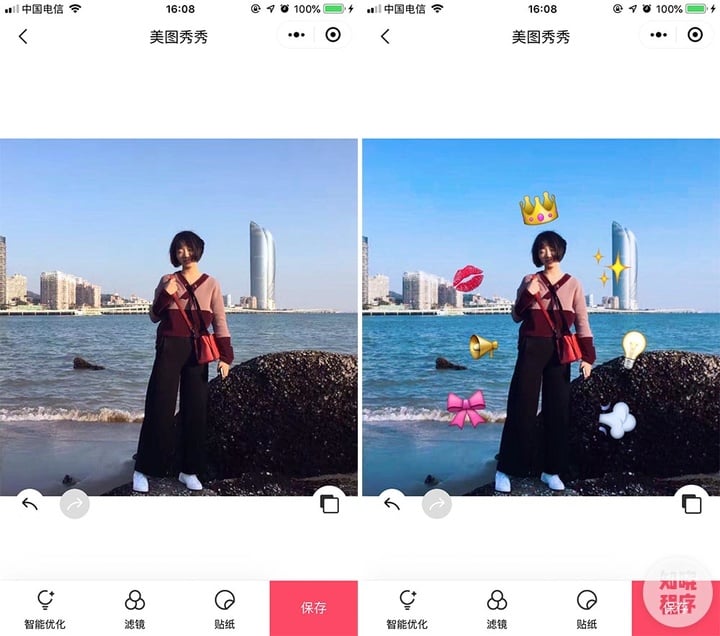Save the unedited photo with 保存
The height and width of the screenshot is (636, 720).
click(313, 607)
